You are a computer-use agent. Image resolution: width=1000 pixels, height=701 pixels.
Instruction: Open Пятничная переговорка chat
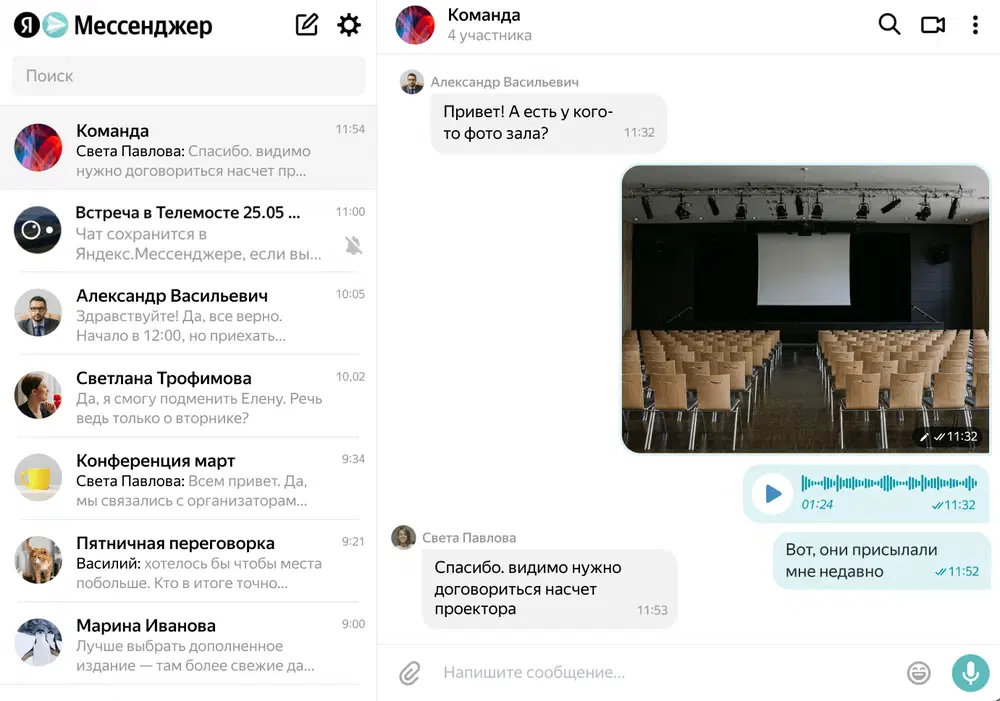point(188,561)
